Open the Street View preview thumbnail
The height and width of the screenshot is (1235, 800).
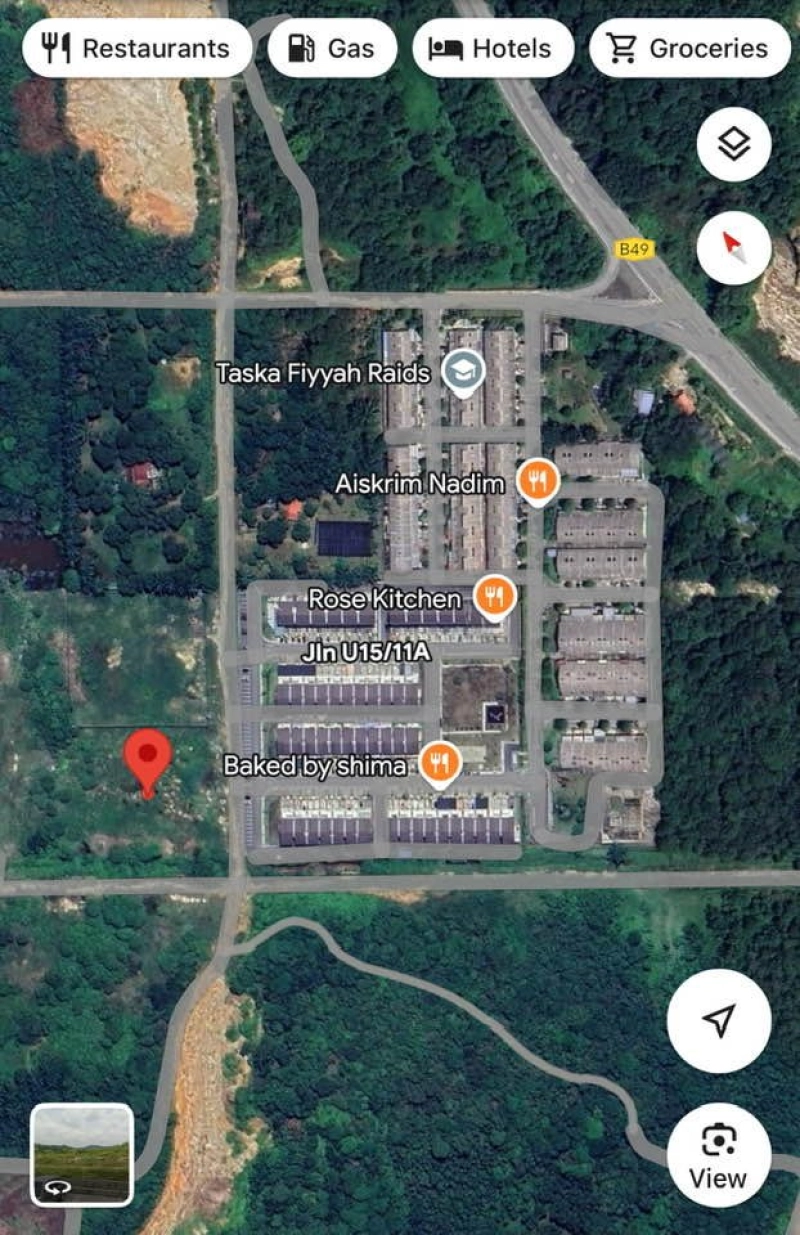(x=80, y=1152)
